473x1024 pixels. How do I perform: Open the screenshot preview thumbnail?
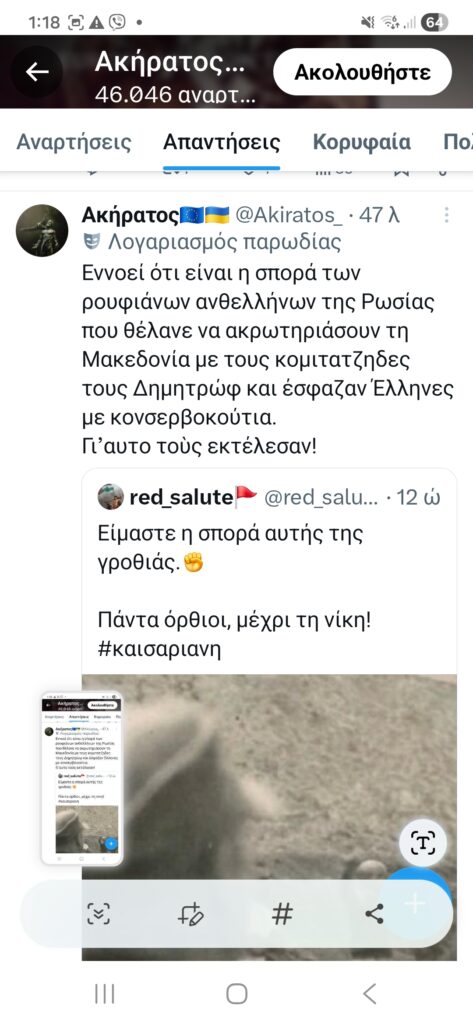(x=82, y=778)
